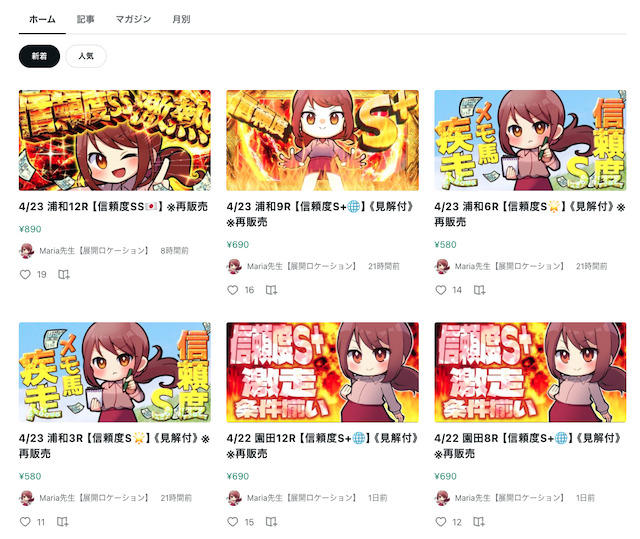This screenshot has height=539, width=640.
Task: Select the 人気 sort chip
Action: [x=86, y=56]
